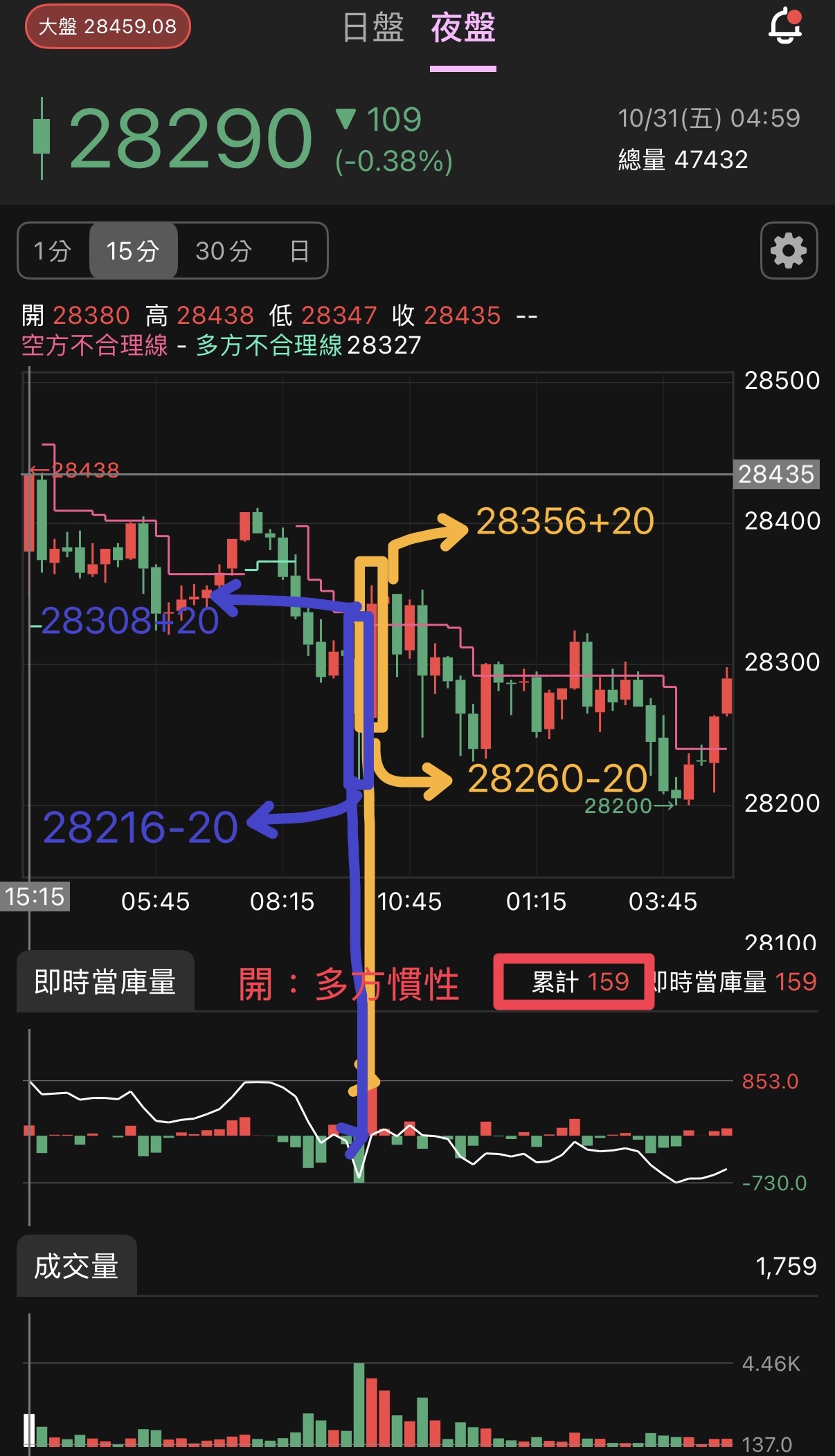Open chart settings gear

[x=789, y=251]
